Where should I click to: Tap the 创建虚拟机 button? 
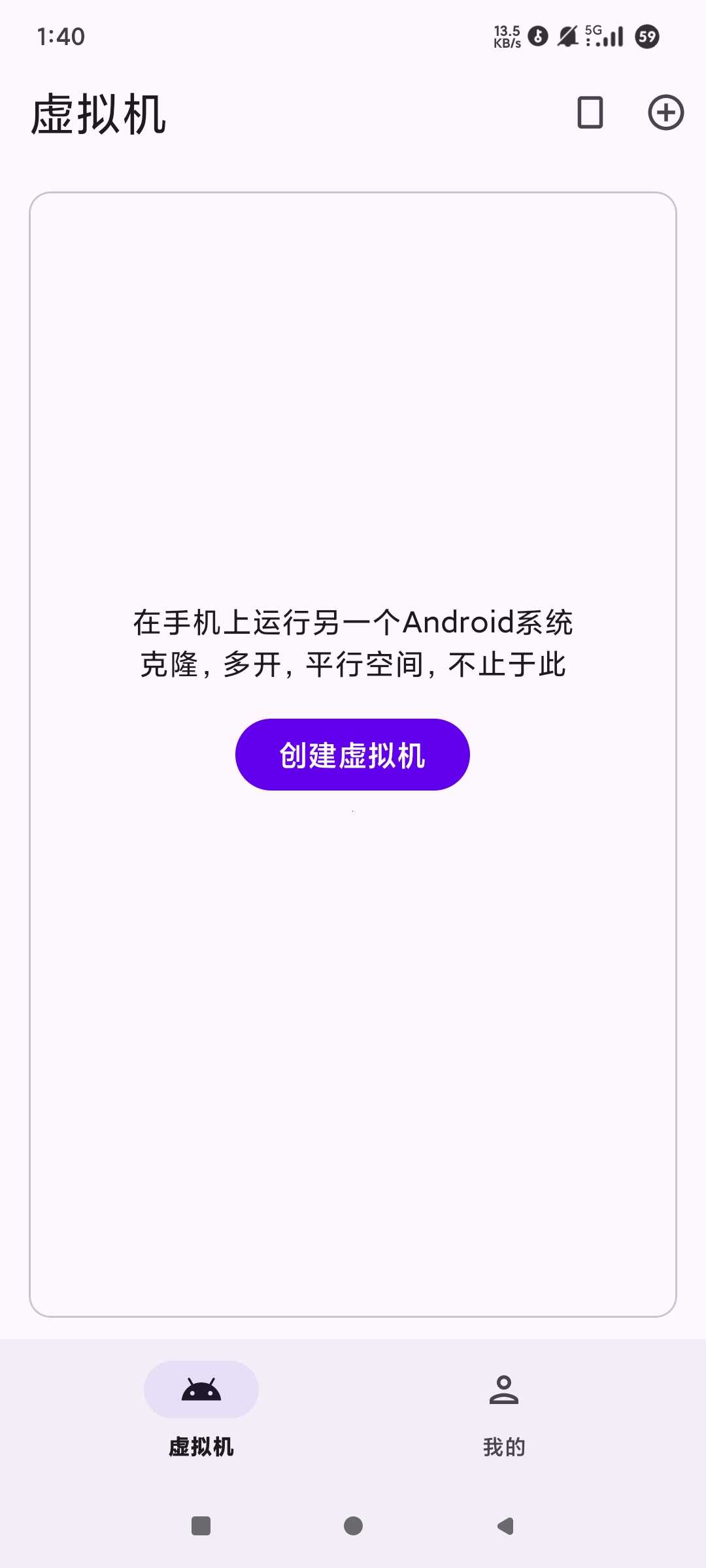(x=352, y=755)
